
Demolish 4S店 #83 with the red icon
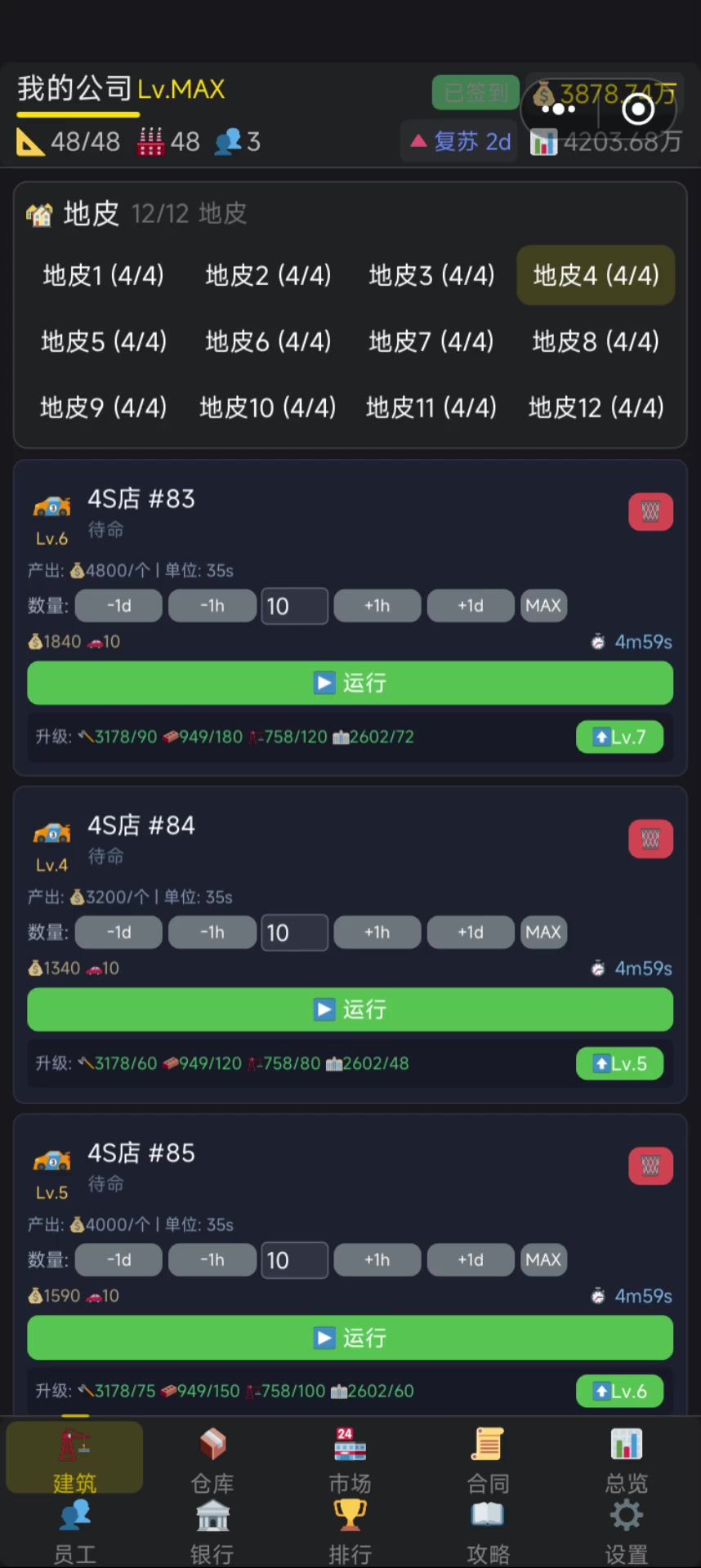[650, 512]
